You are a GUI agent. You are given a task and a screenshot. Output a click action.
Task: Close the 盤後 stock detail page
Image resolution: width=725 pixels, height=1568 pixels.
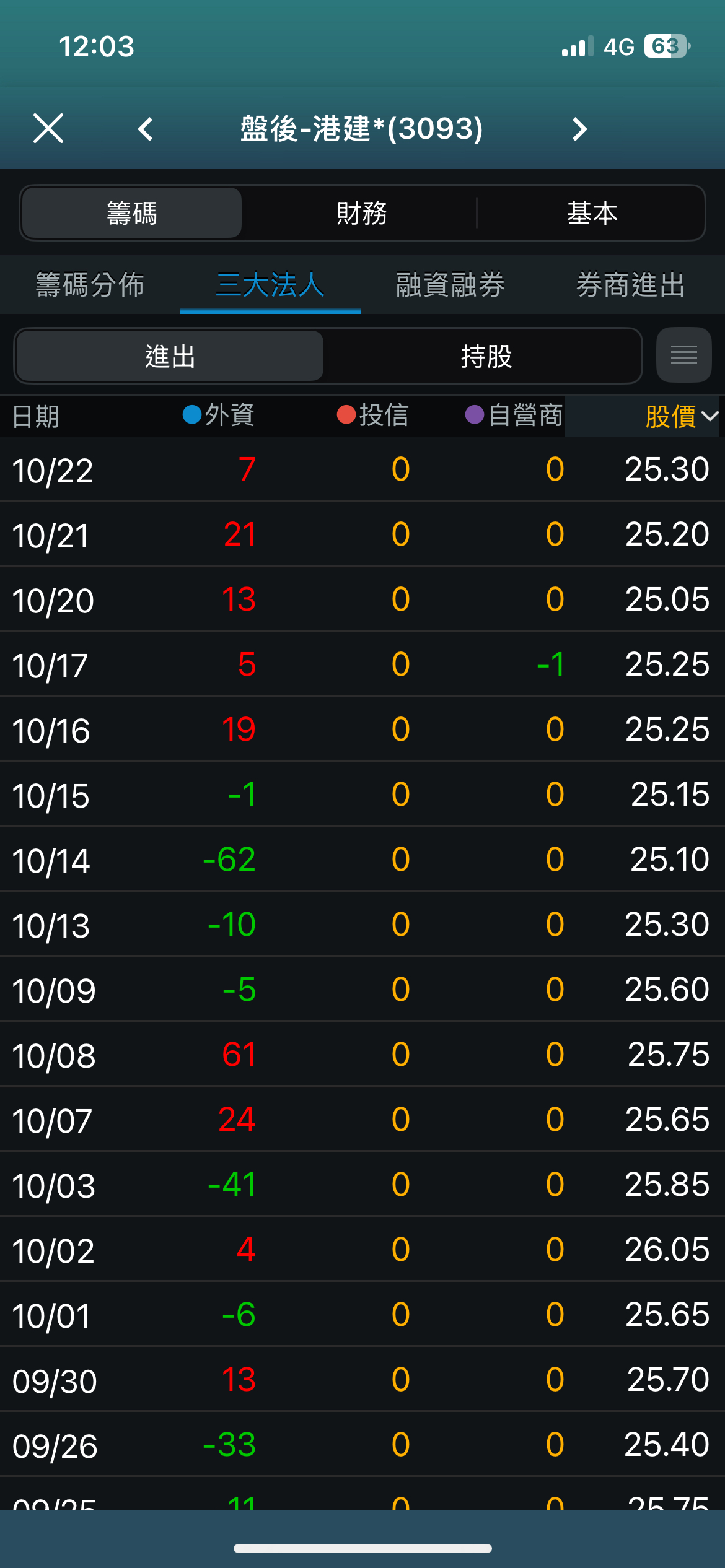48,129
